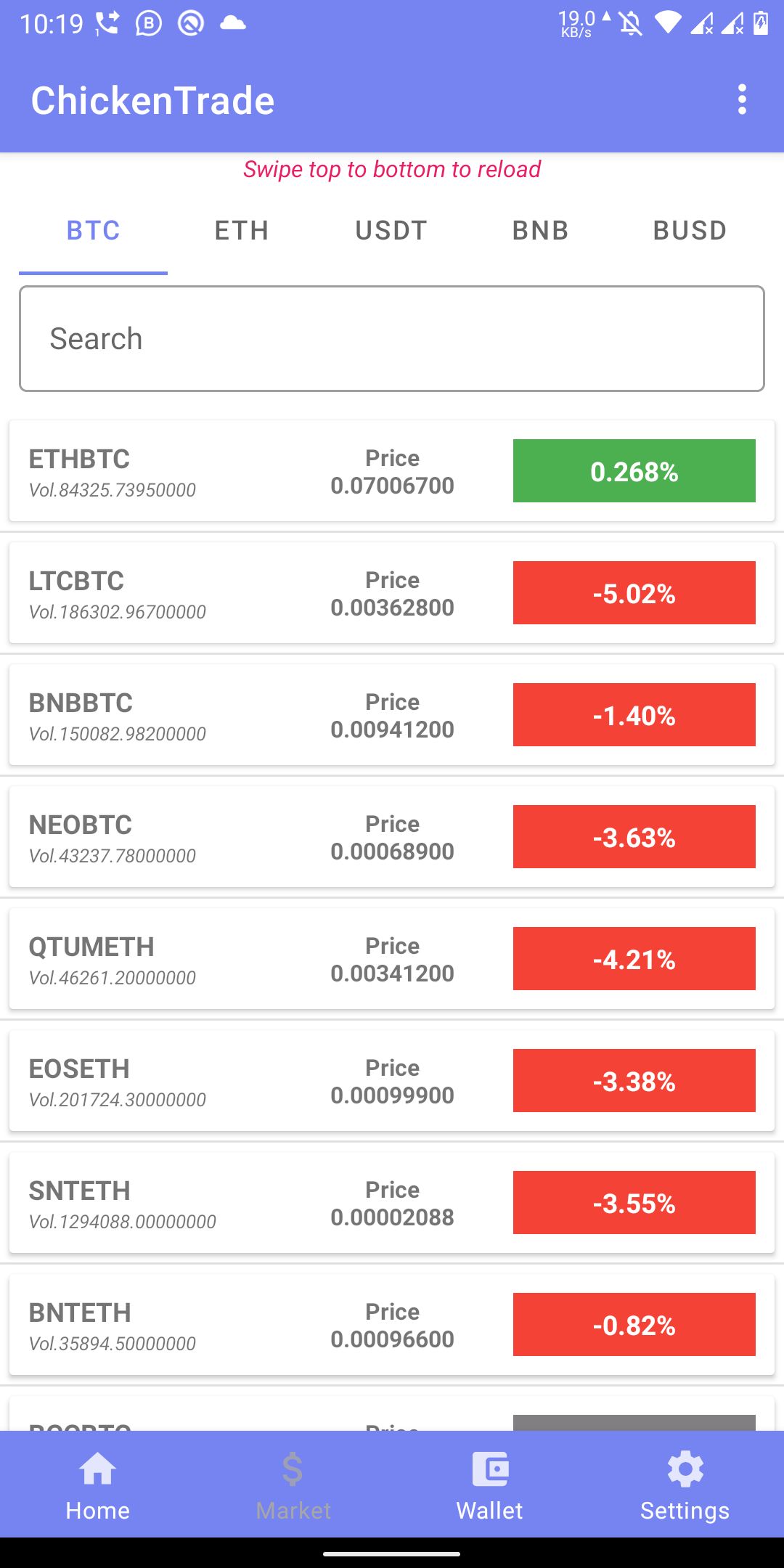Open the Market tab
Screen dimensions: 784x1568
293,1485
